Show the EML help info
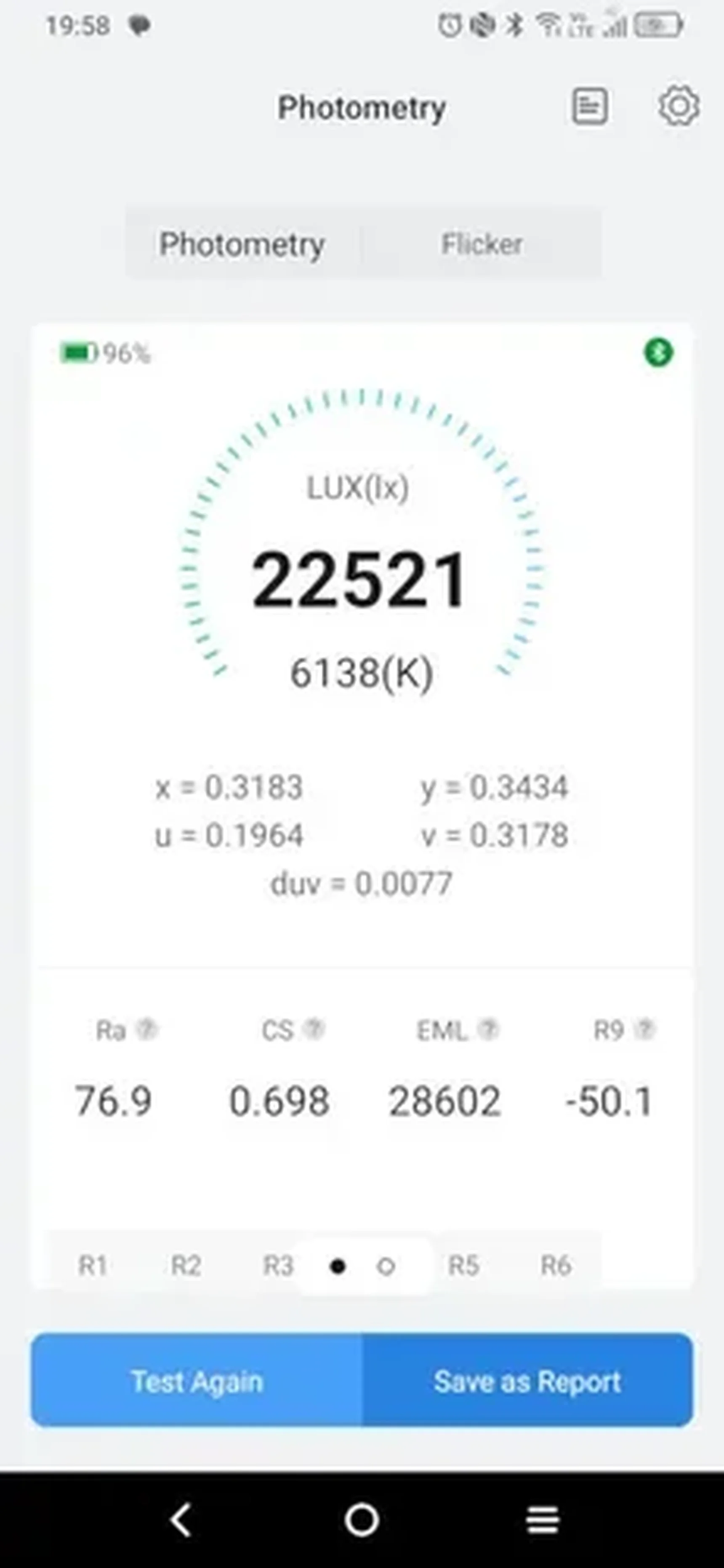Viewport: 724px width, 1568px height. coord(488,1030)
